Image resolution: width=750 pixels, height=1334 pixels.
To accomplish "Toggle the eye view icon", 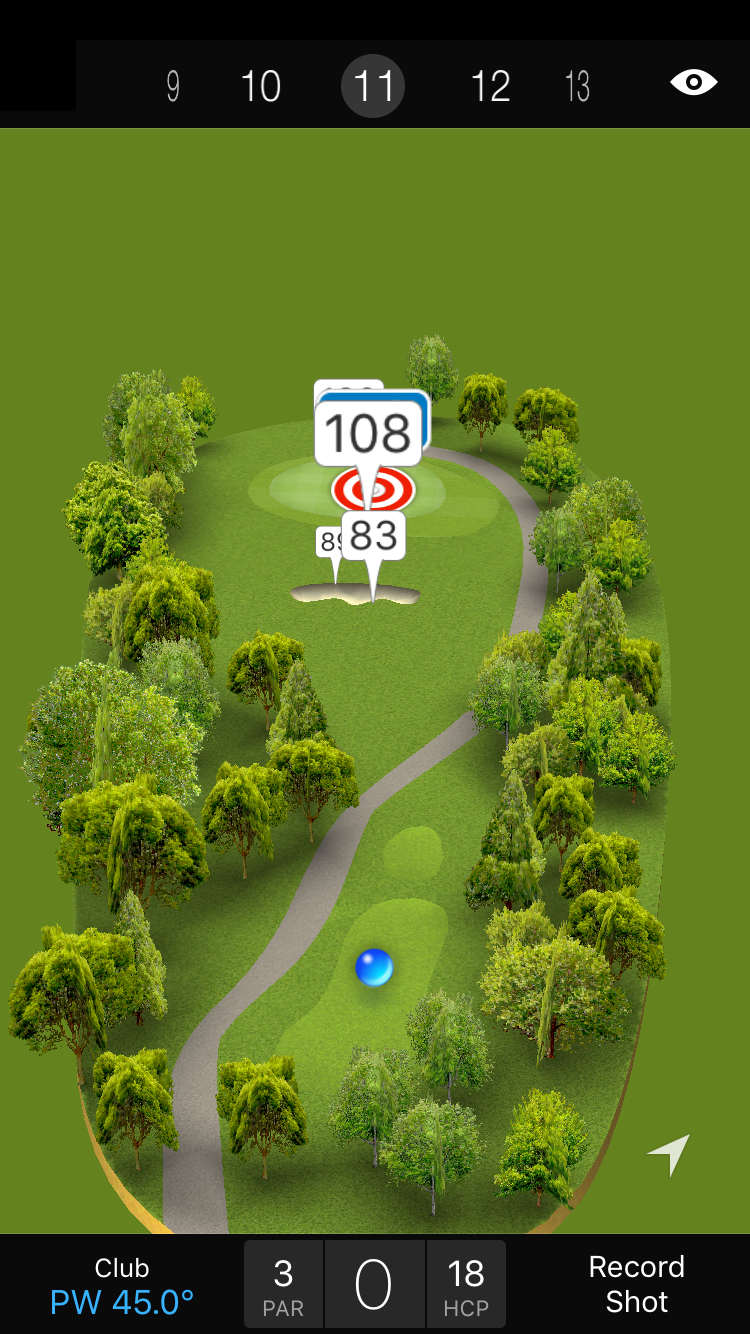I will [x=694, y=83].
